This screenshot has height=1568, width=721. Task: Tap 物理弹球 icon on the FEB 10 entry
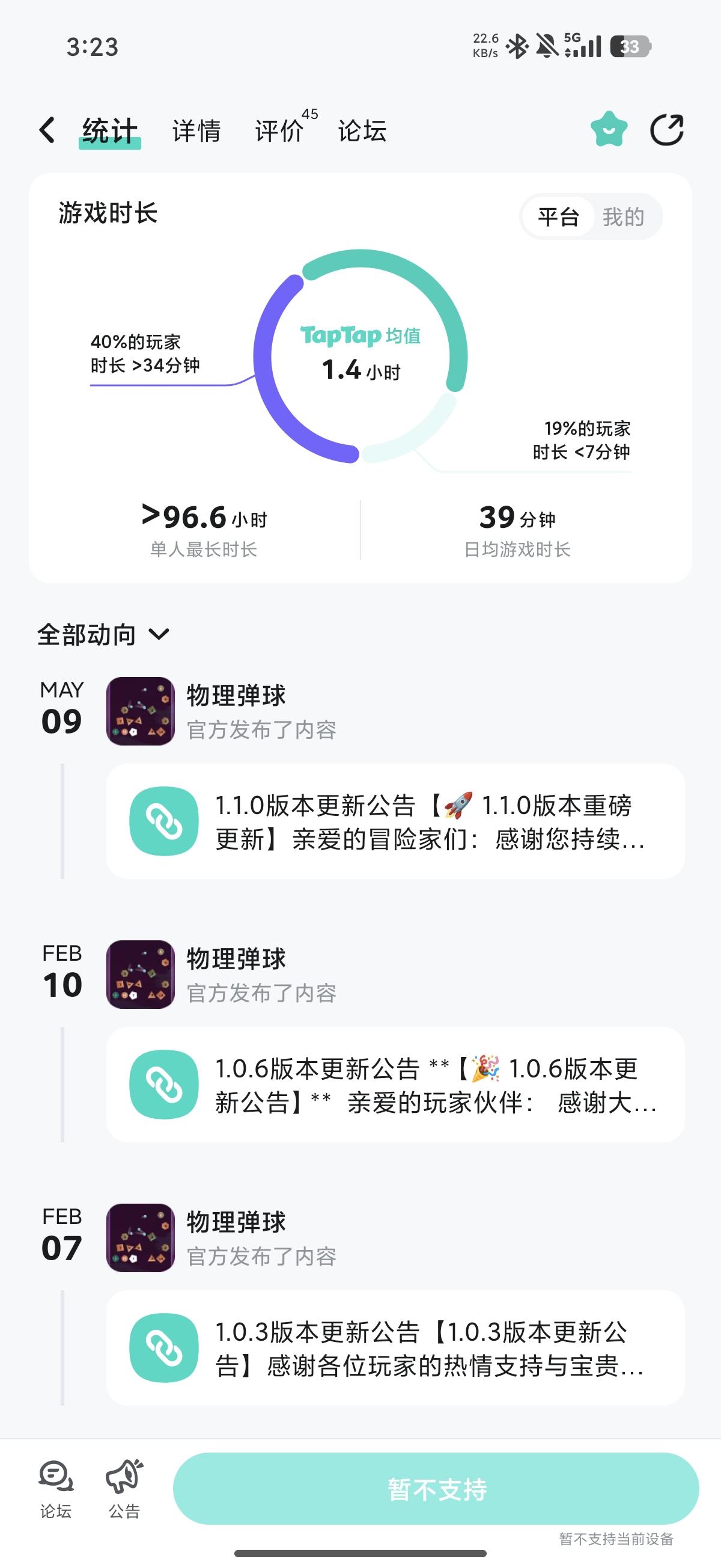141,975
